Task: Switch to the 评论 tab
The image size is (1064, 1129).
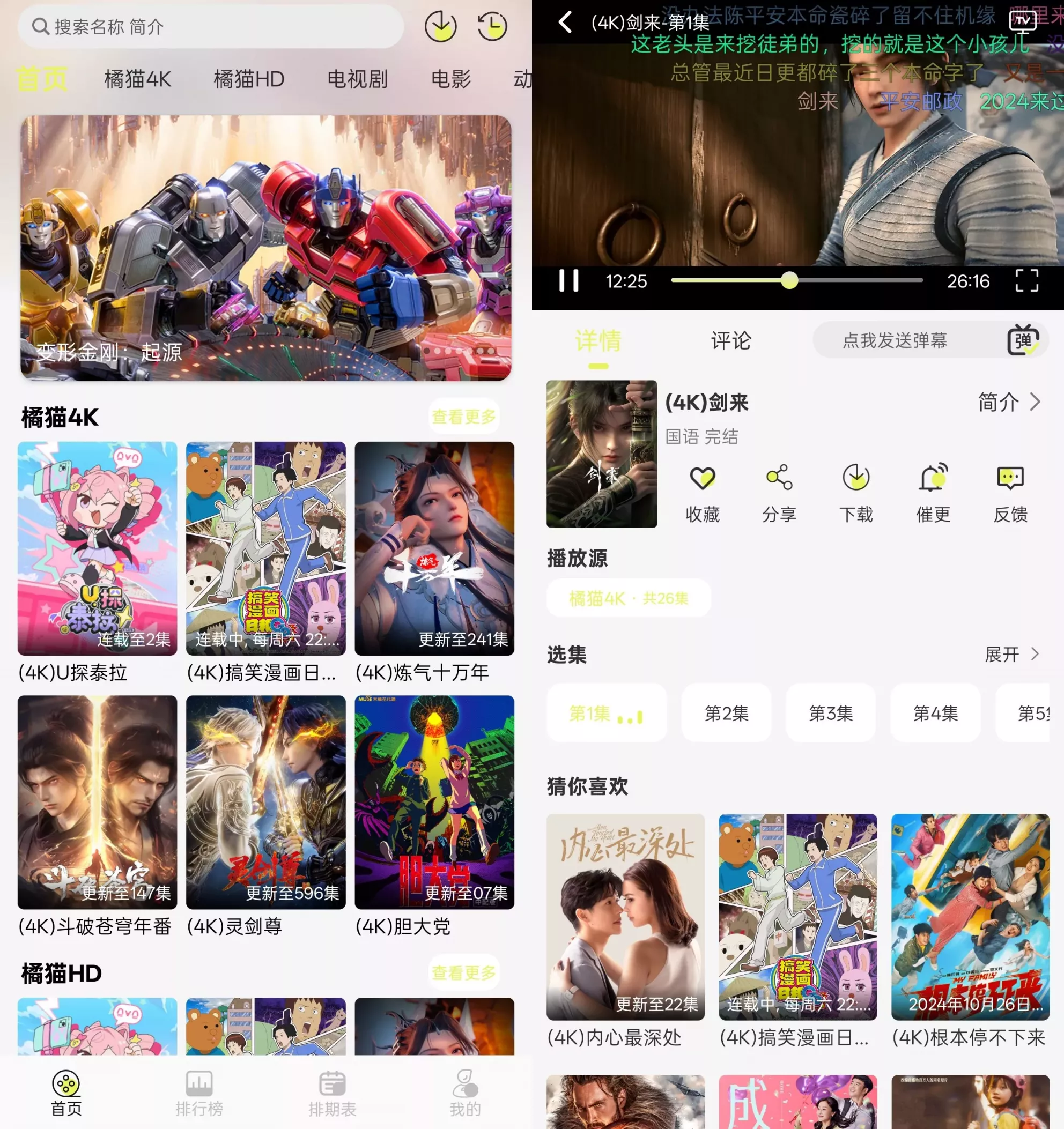Action: (731, 341)
